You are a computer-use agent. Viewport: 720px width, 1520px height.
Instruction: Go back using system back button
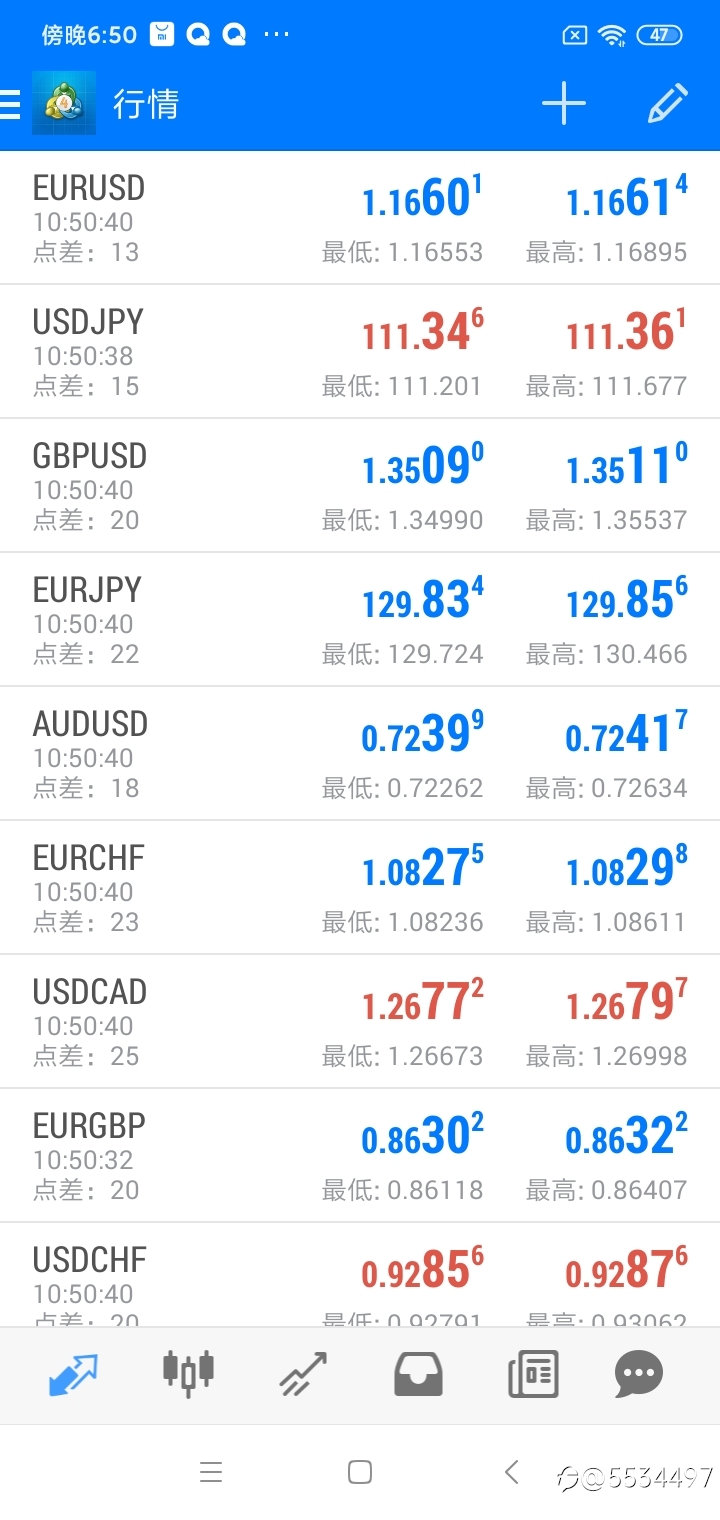coord(512,1471)
